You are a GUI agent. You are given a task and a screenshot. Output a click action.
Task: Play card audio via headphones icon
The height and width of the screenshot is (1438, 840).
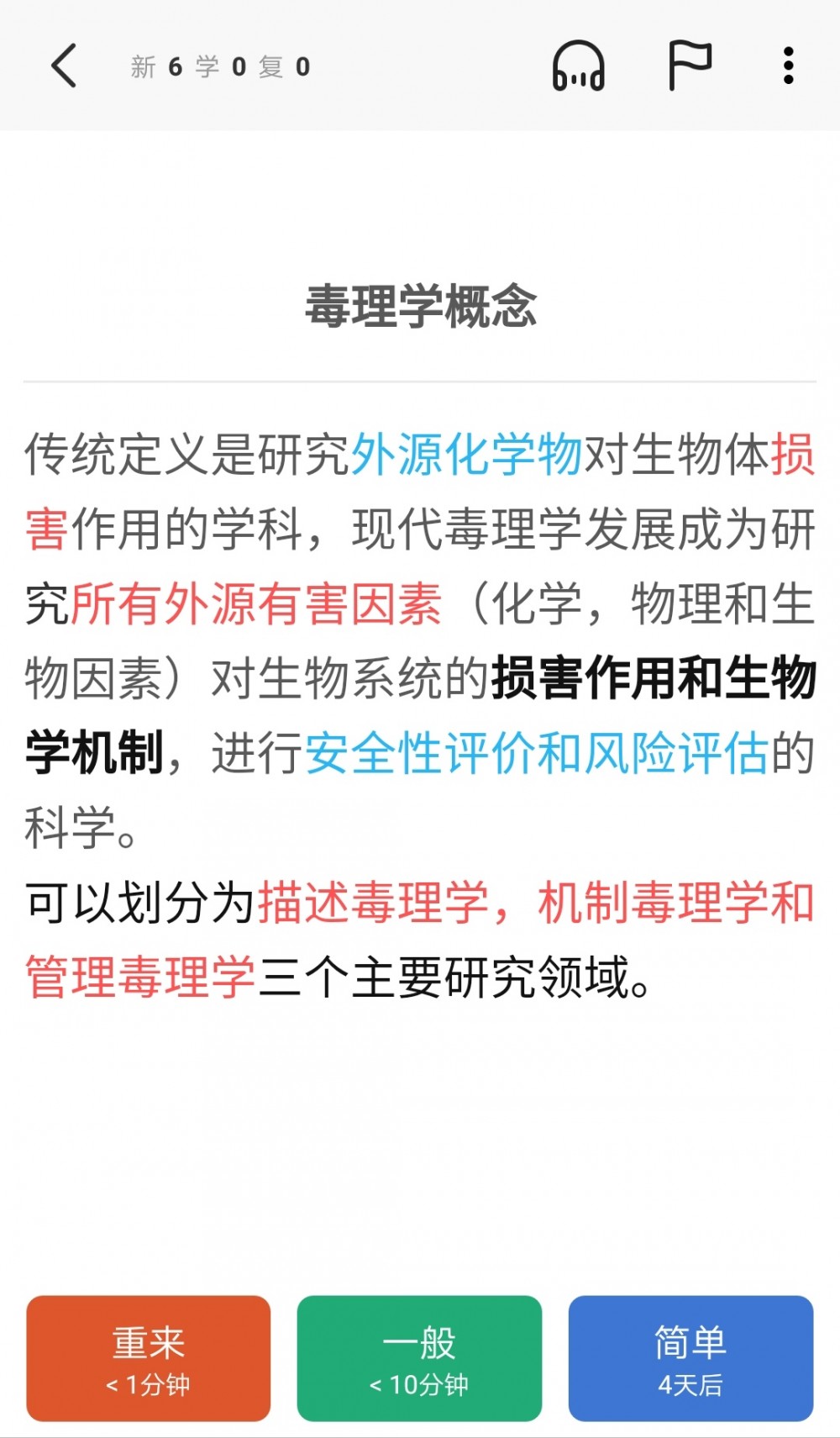[578, 66]
